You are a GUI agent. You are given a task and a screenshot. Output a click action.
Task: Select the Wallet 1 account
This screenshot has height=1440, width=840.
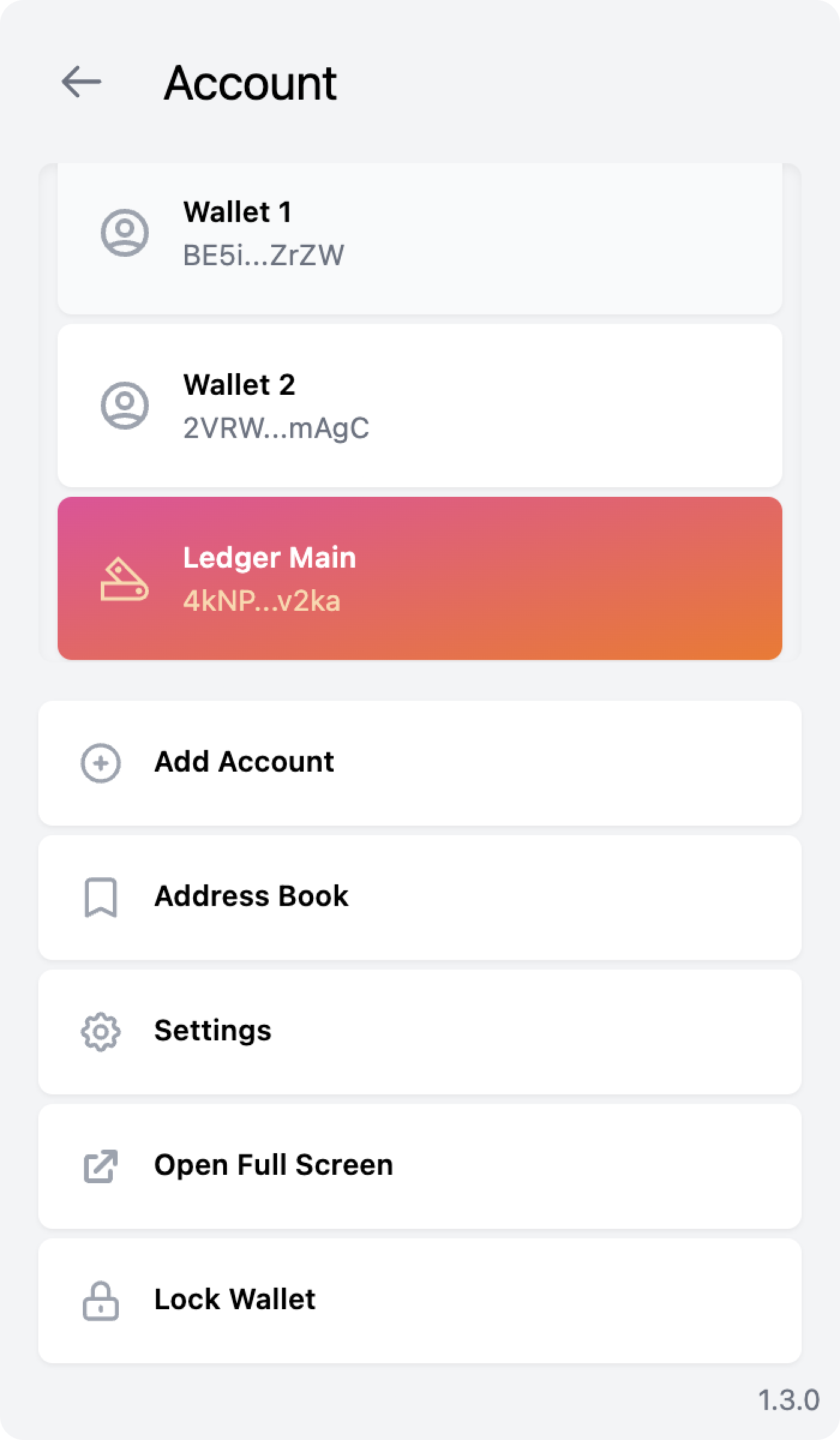(x=420, y=239)
